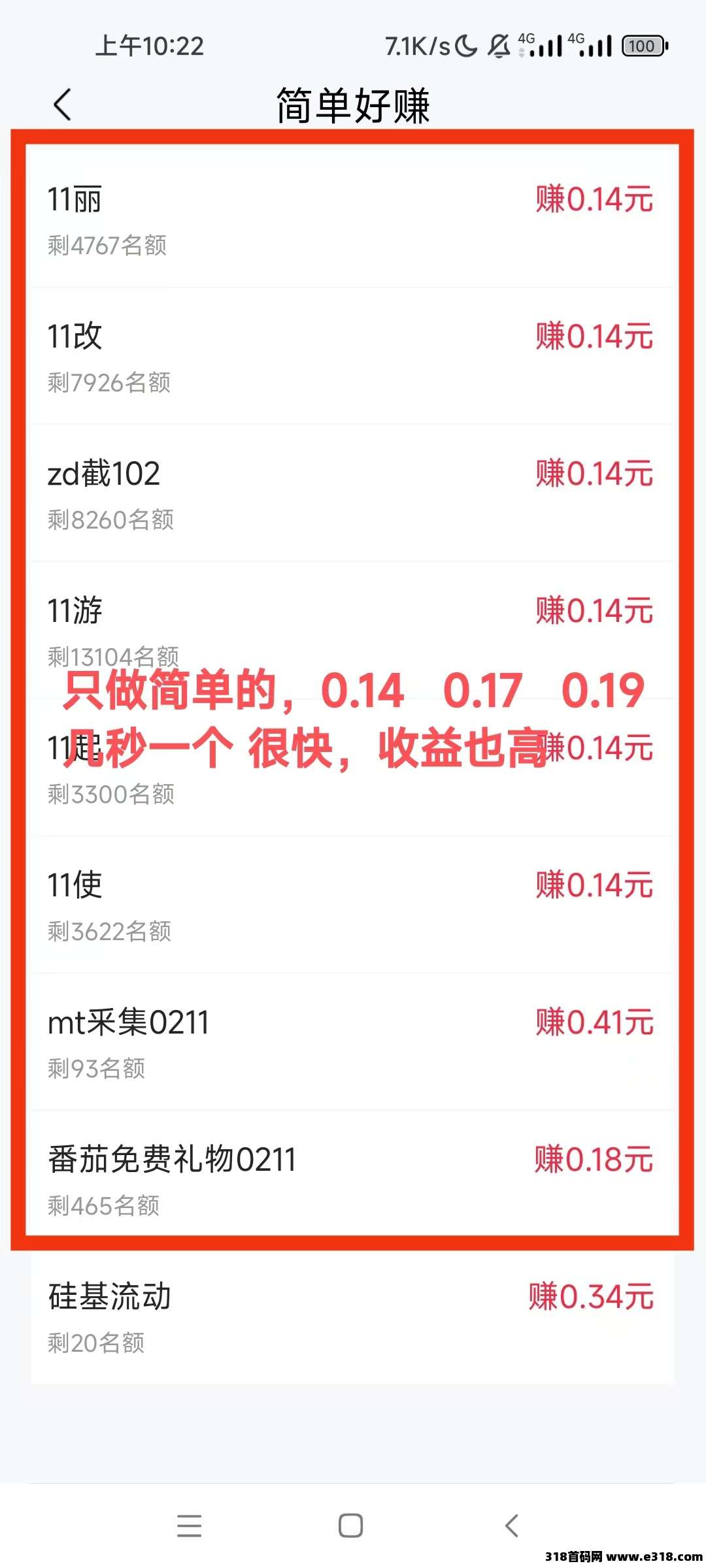Open the 11改 task row

click(353, 356)
